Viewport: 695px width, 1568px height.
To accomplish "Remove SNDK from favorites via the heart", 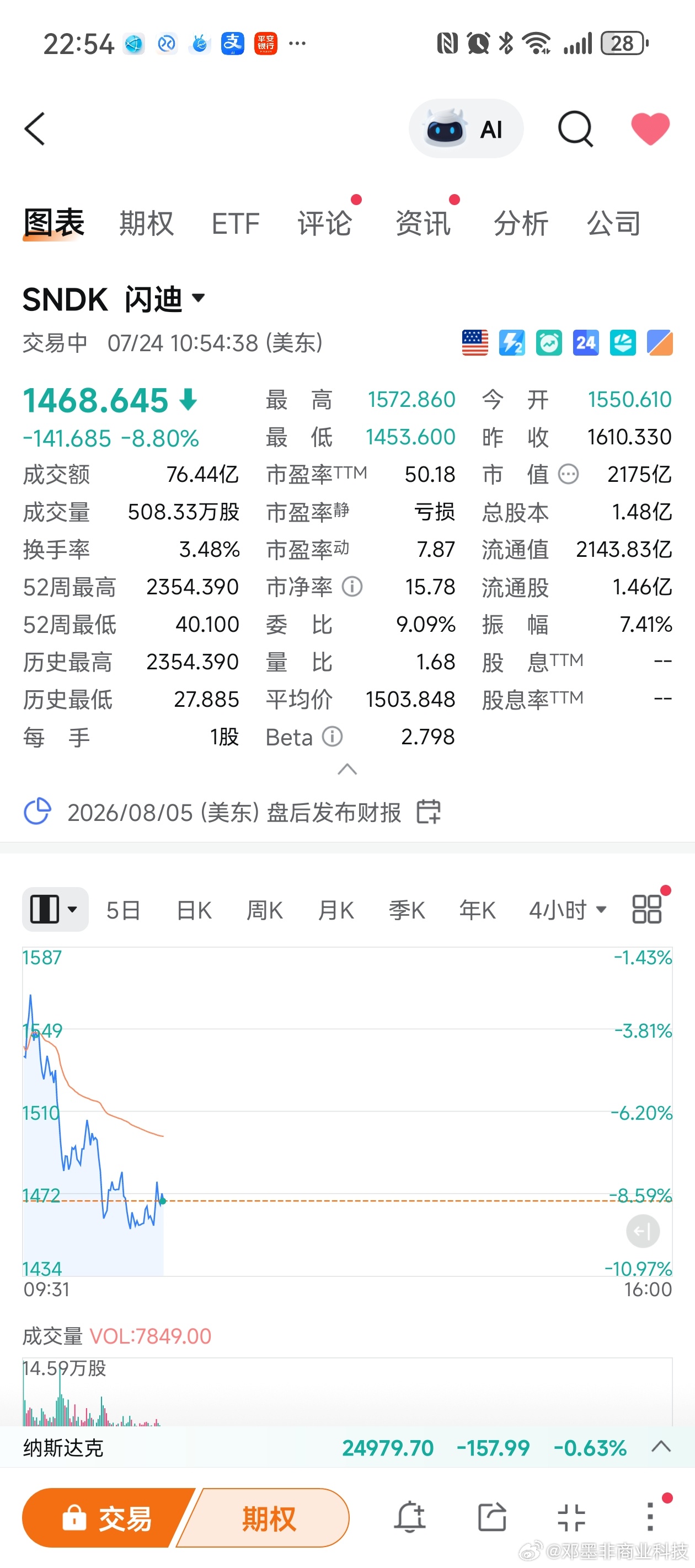I will pyautogui.click(x=650, y=129).
